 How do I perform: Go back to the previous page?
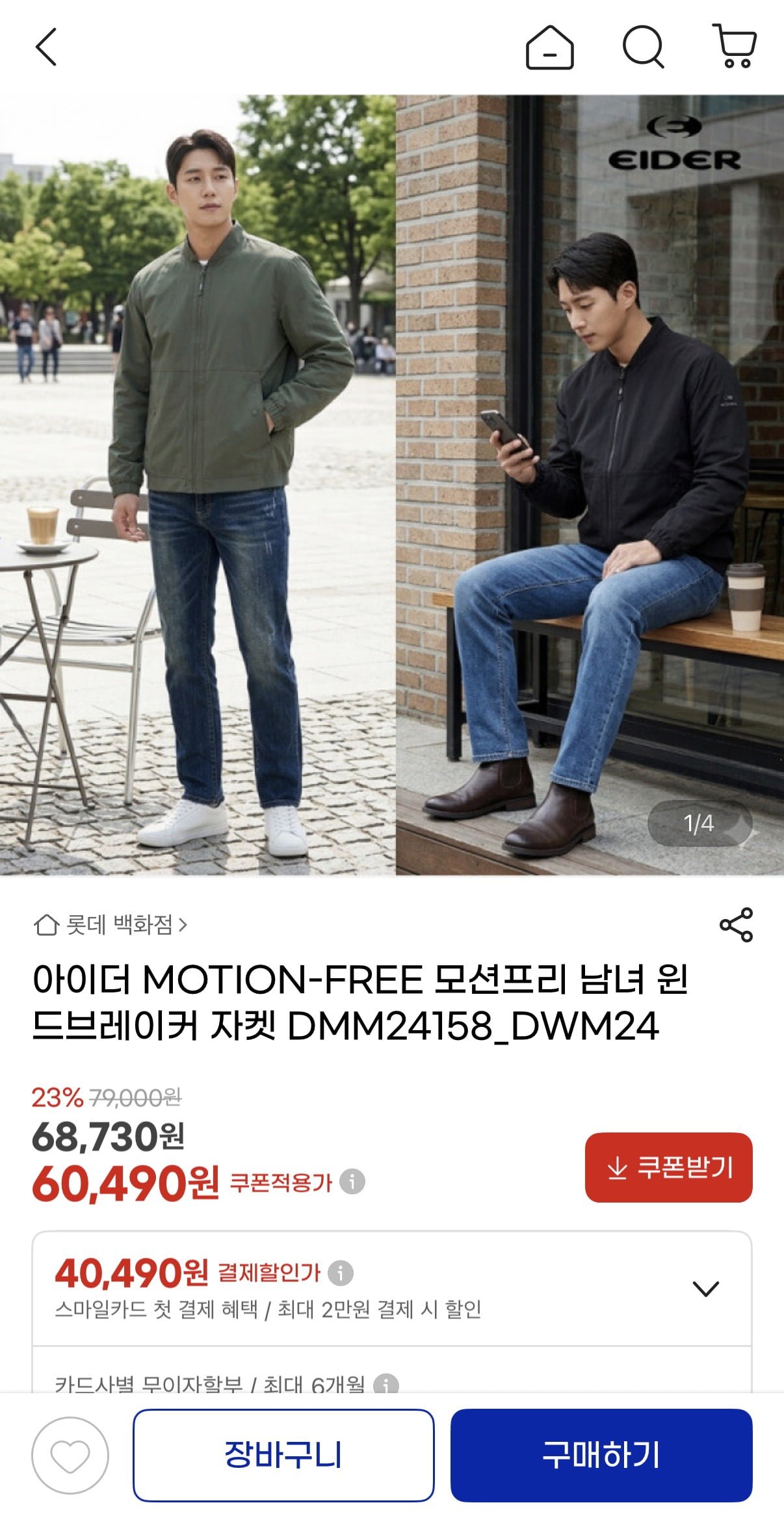tap(46, 47)
